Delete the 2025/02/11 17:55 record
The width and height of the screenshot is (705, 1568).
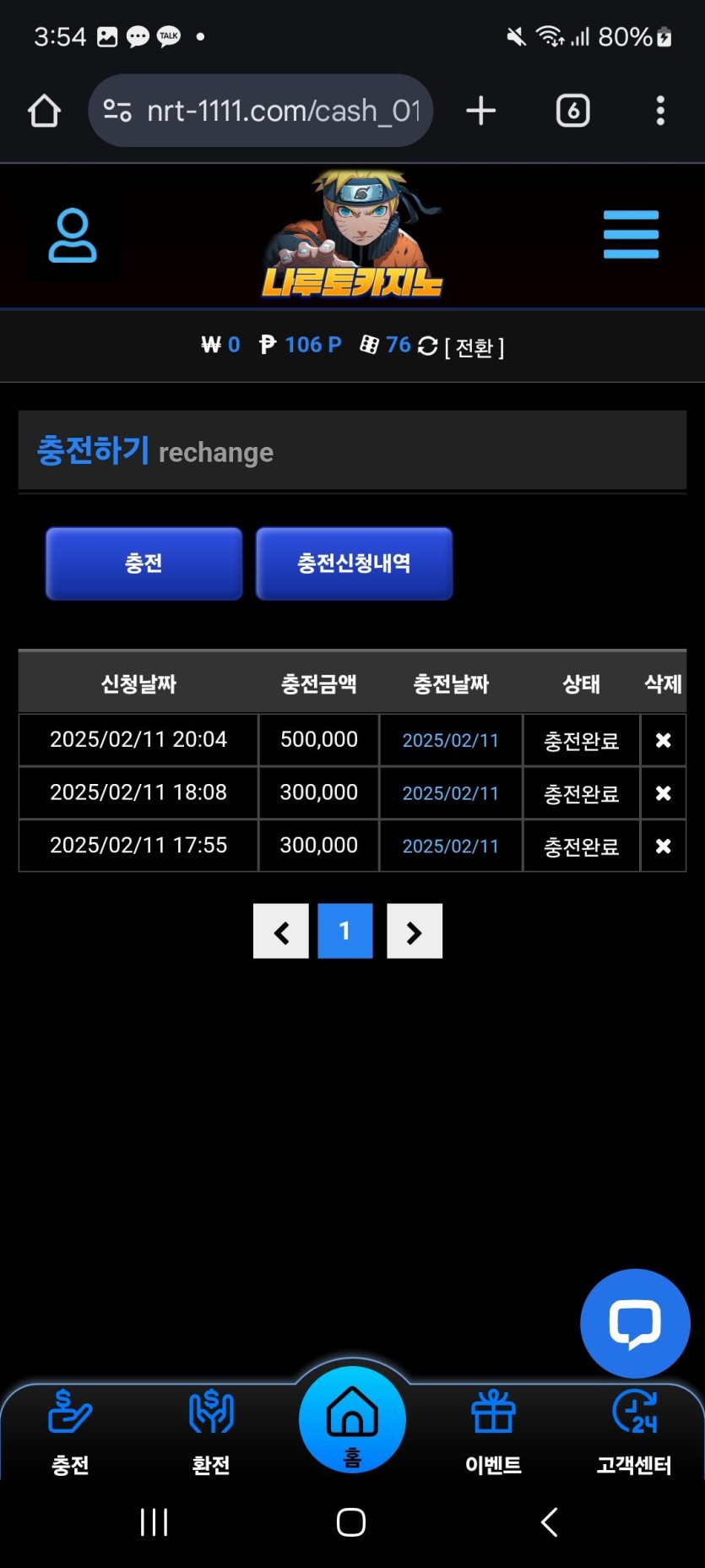(663, 846)
